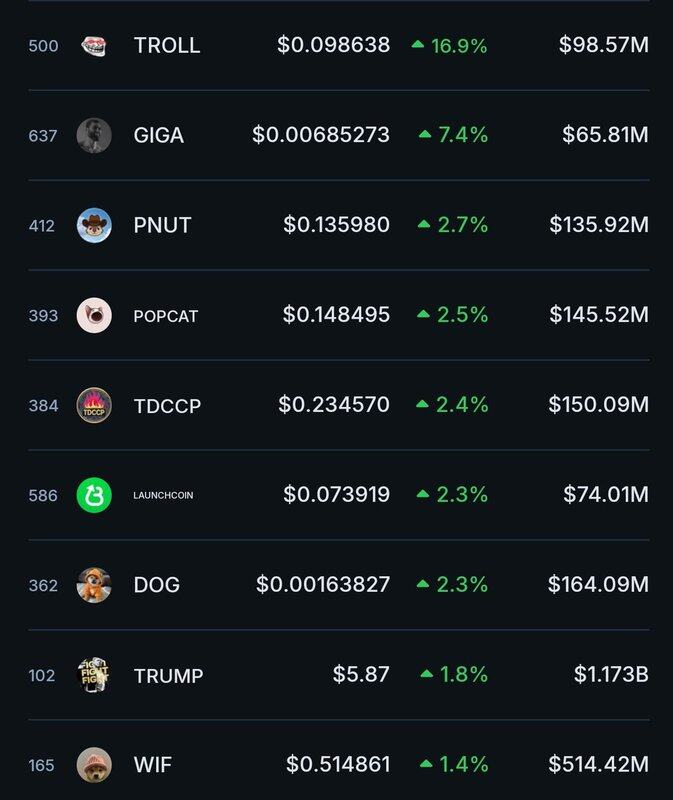
Task: Open the TRUMP coin row
Action: pos(168,675)
